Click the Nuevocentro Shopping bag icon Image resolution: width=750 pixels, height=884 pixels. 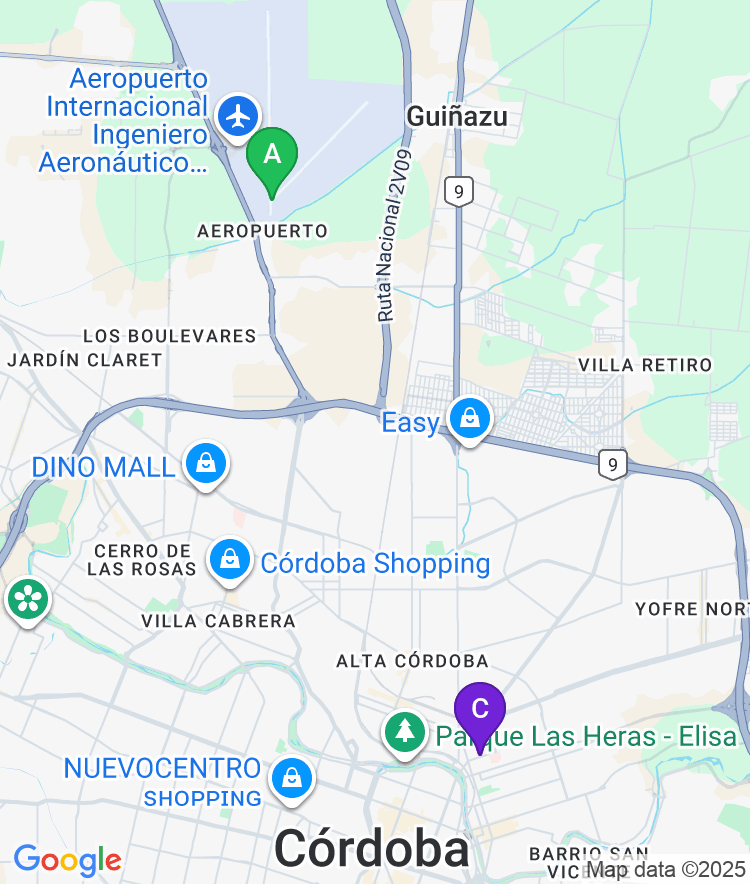click(x=291, y=777)
